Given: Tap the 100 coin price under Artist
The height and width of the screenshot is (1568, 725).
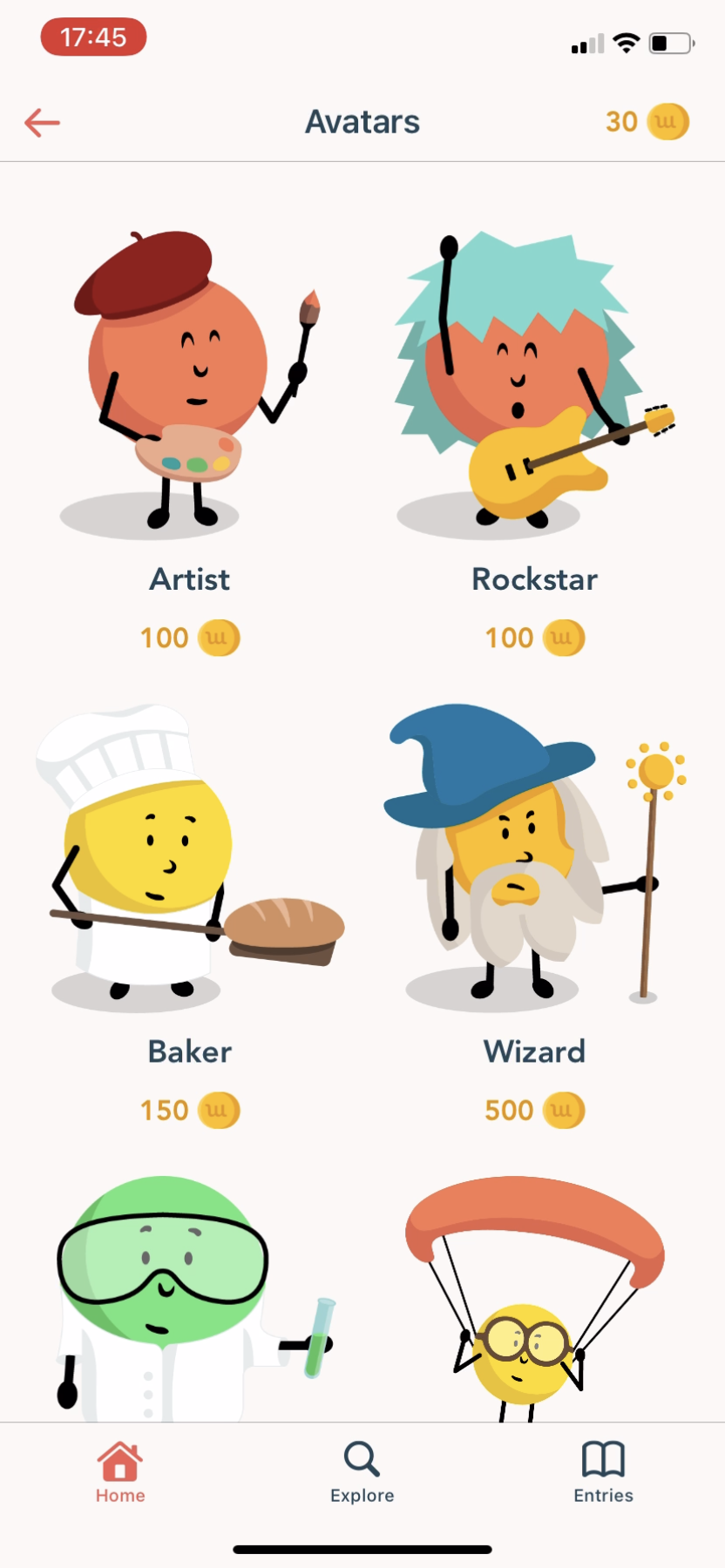Looking at the screenshot, I should (x=189, y=638).
